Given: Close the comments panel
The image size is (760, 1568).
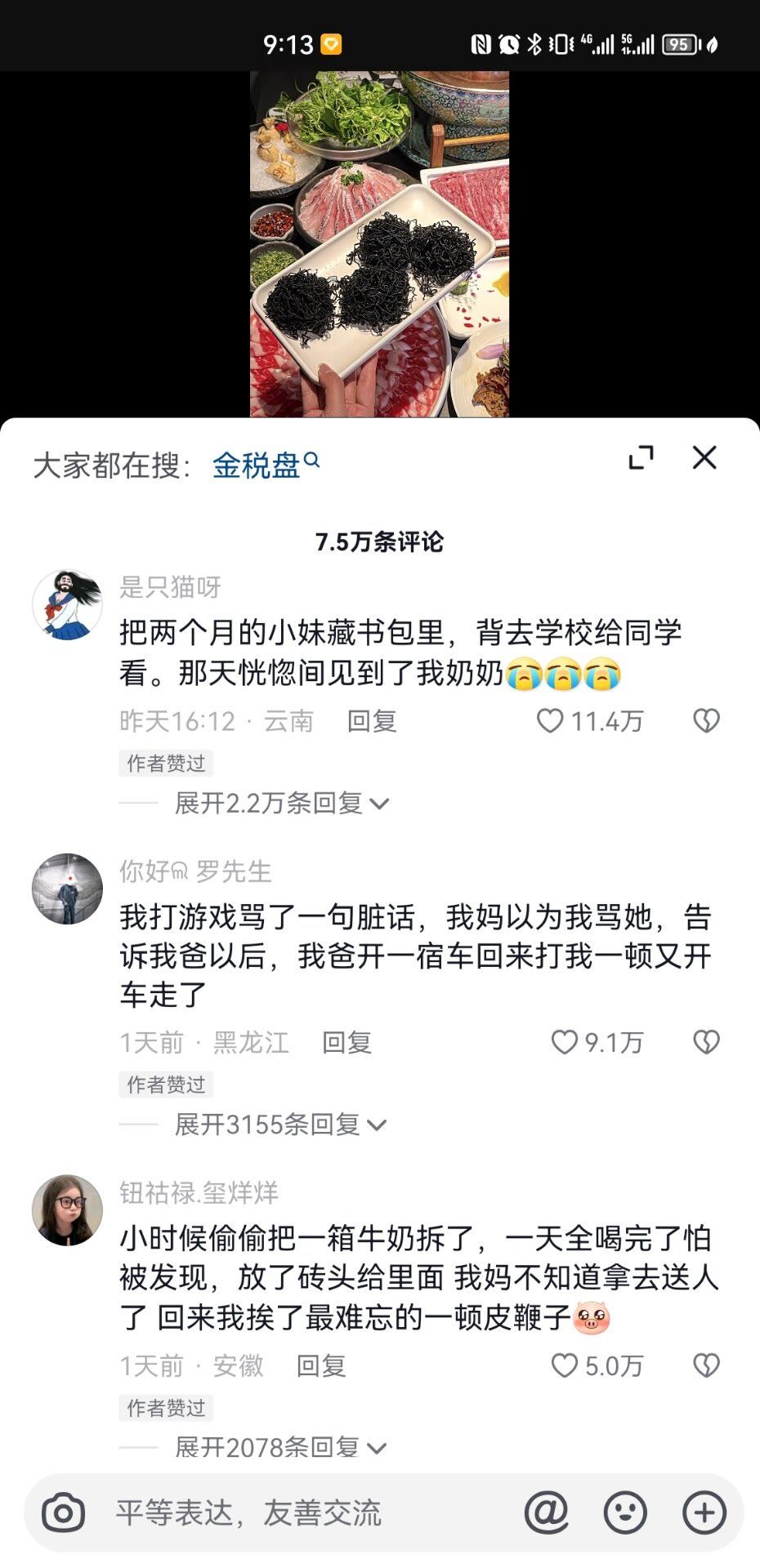Looking at the screenshot, I should pos(704,458).
